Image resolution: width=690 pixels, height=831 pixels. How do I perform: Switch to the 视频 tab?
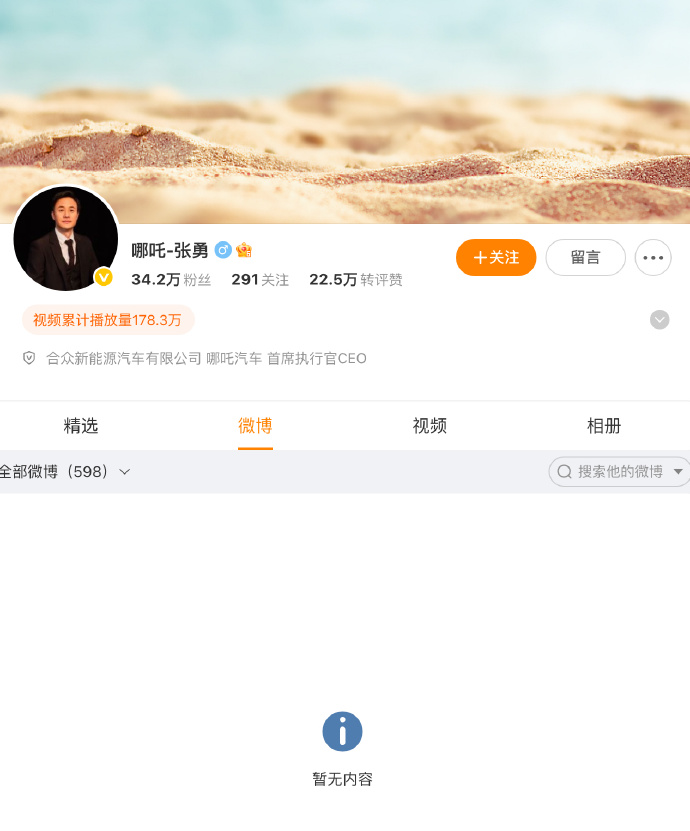(x=430, y=426)
